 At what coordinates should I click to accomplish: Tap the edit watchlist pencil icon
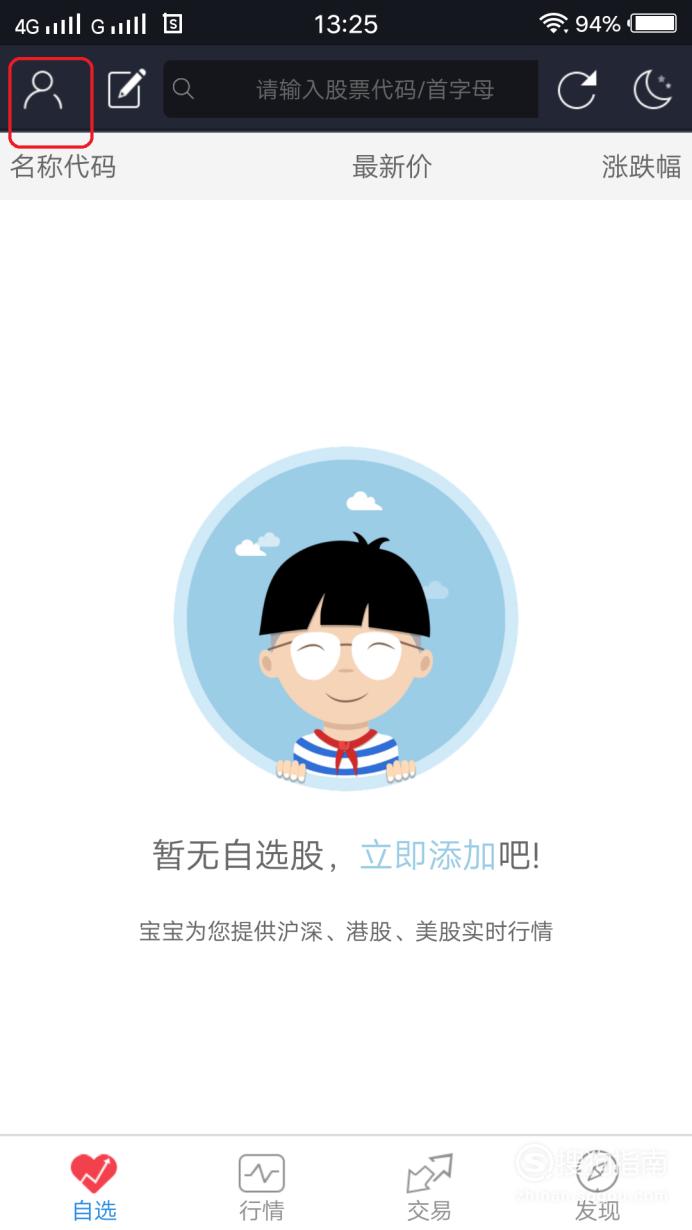coord(127,89)
